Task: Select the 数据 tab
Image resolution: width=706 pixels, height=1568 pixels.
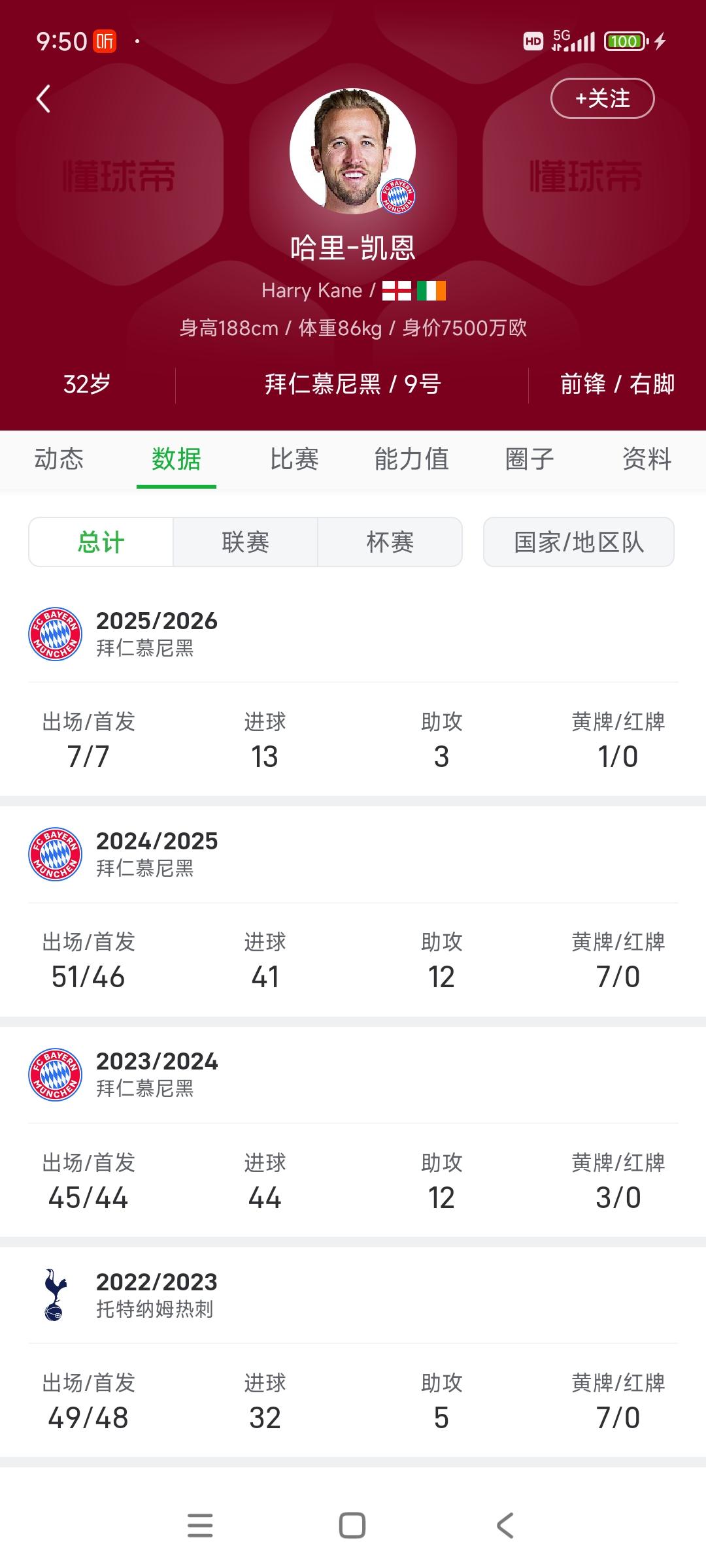Action: (176, 459)
